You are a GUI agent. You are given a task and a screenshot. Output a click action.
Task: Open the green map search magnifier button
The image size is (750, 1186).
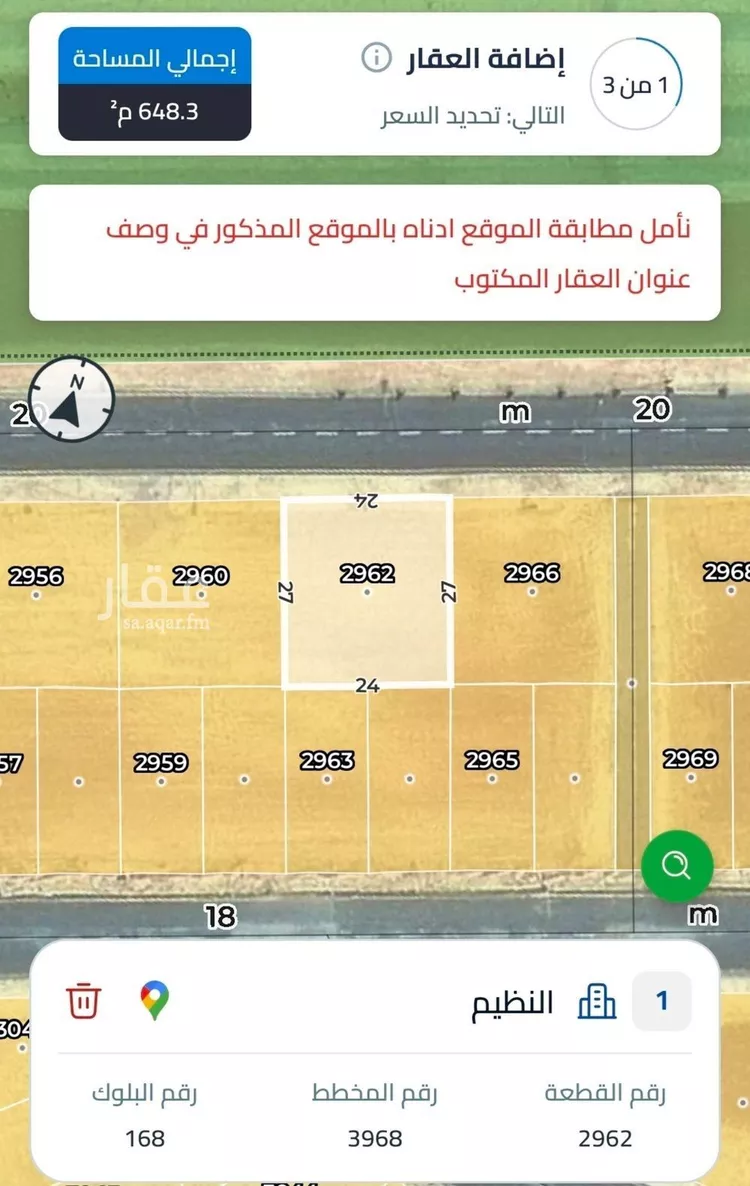678,866
